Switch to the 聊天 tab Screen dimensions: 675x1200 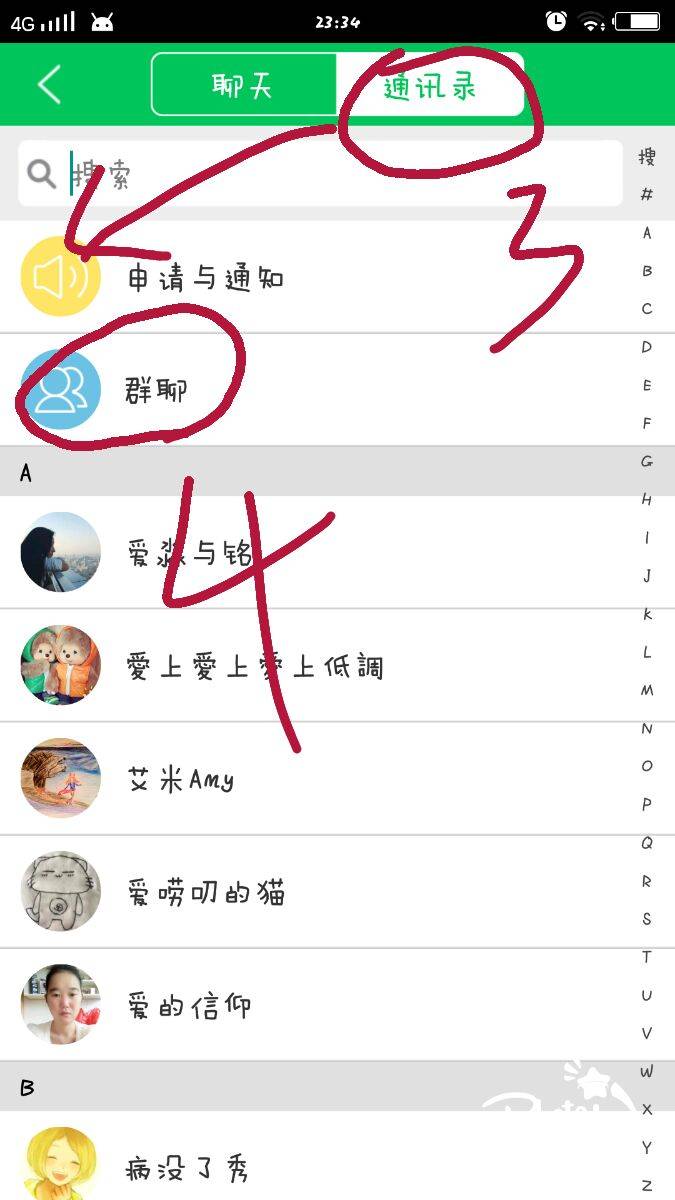tap(243, 85)
